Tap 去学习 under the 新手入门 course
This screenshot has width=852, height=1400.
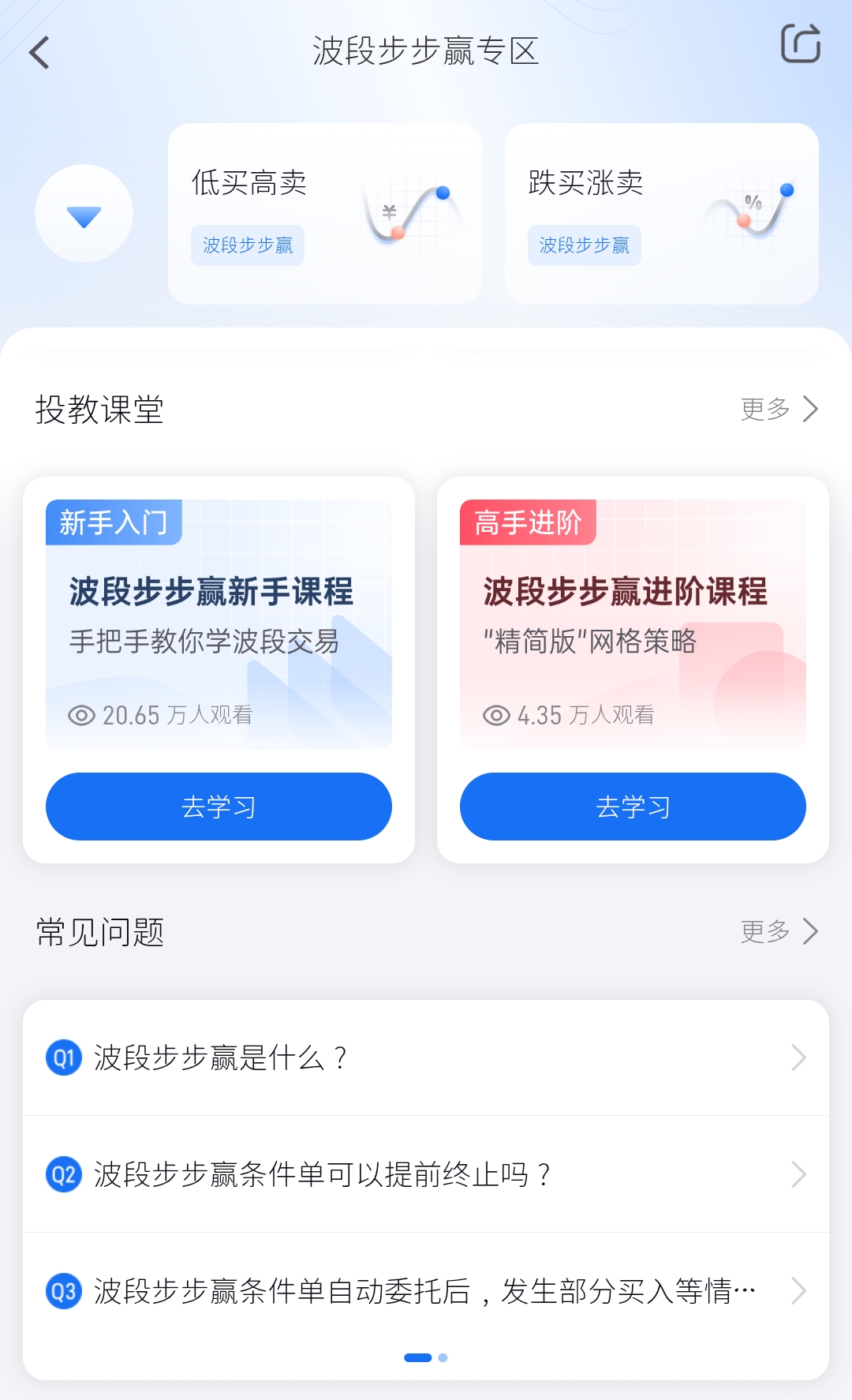point(219,807)
